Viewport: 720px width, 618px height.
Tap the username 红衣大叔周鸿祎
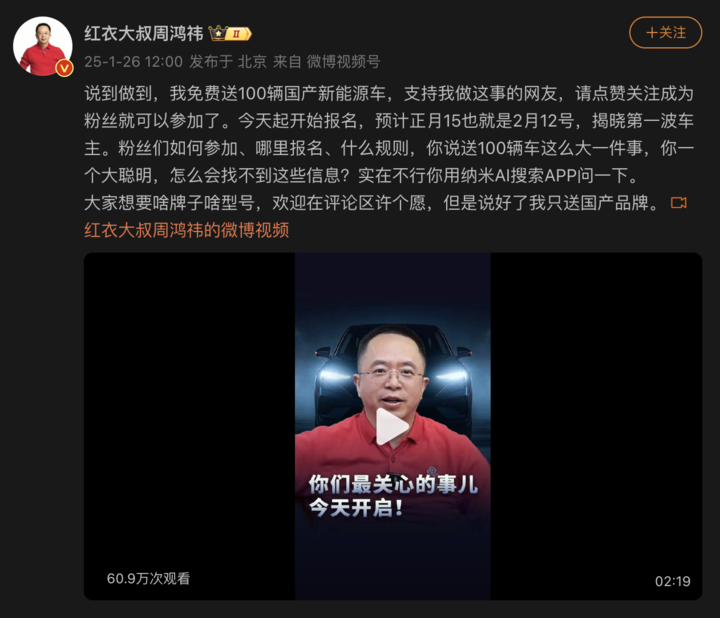point(144,33)
